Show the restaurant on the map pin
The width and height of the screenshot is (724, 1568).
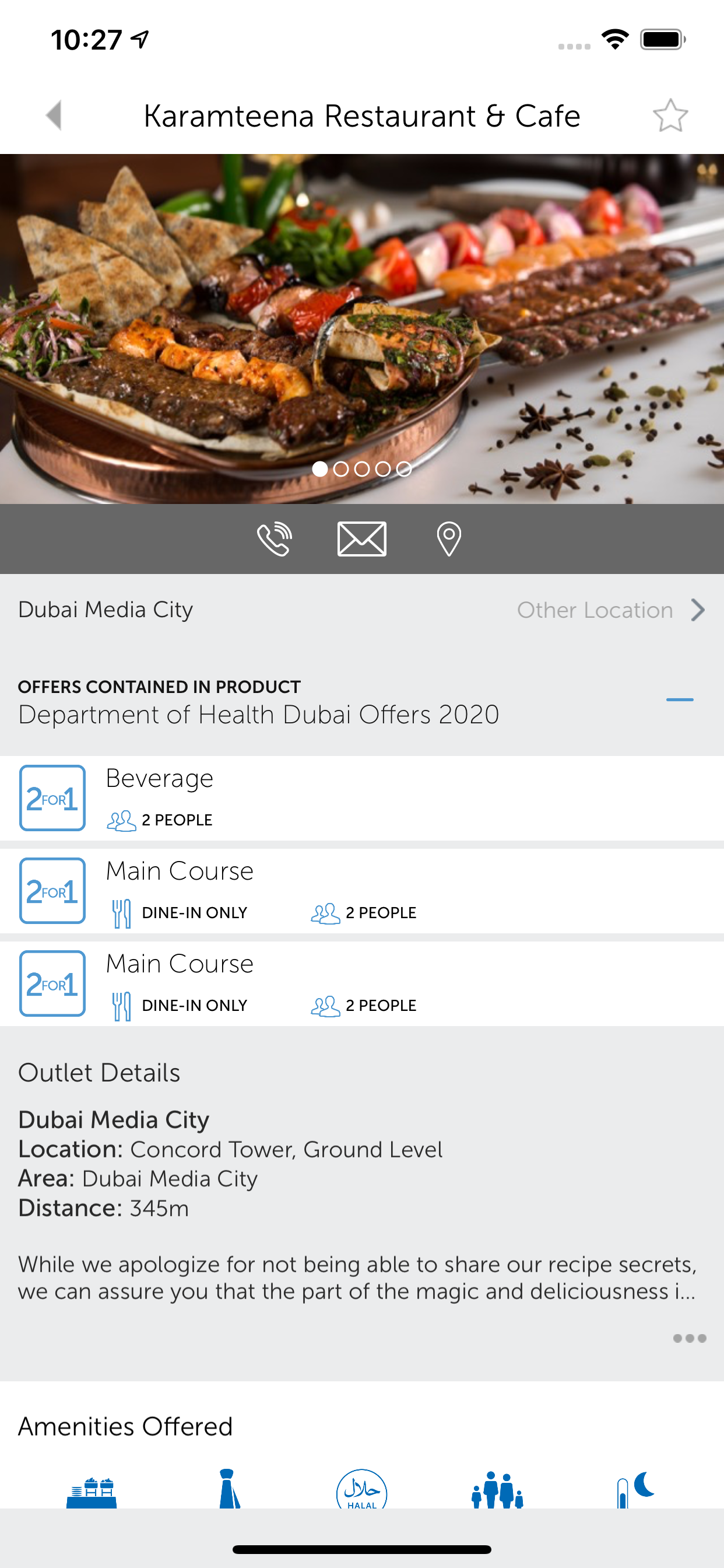click(449, 538)
